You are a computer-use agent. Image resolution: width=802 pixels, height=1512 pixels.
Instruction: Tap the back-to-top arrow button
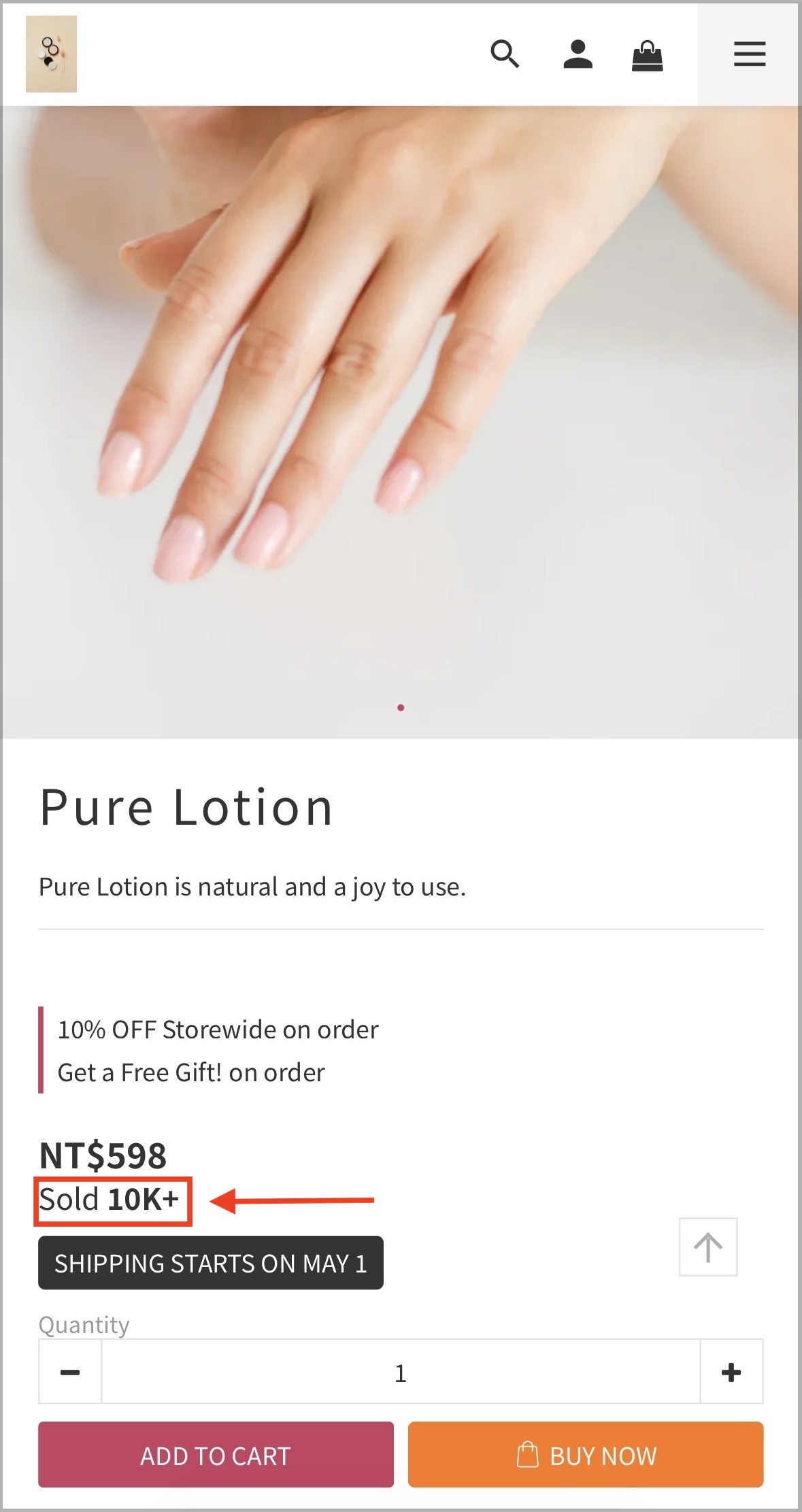pos(708,1247)
